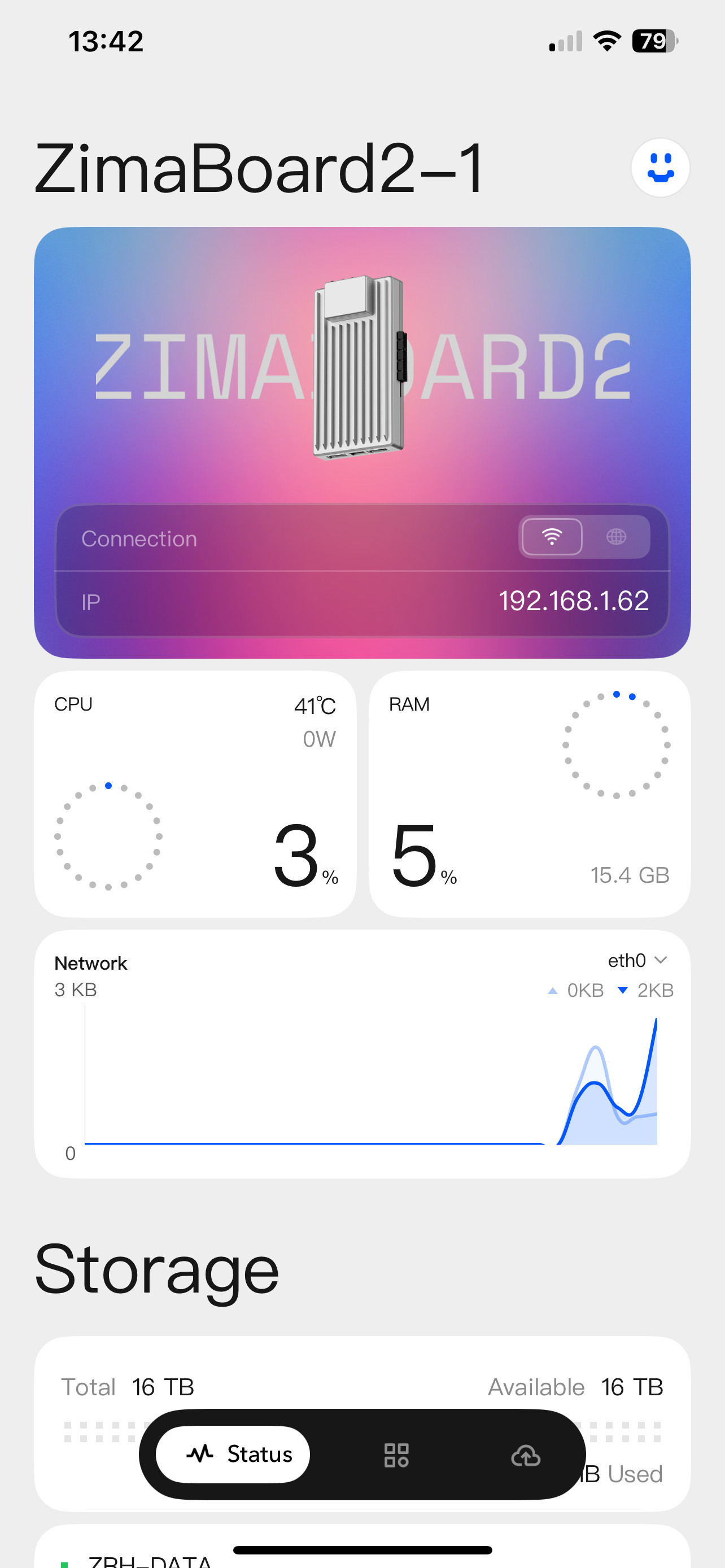The width and height of the screenshot is (725, 1568).
Task: Open the smiley profile icon
Action: click(660, 168)
